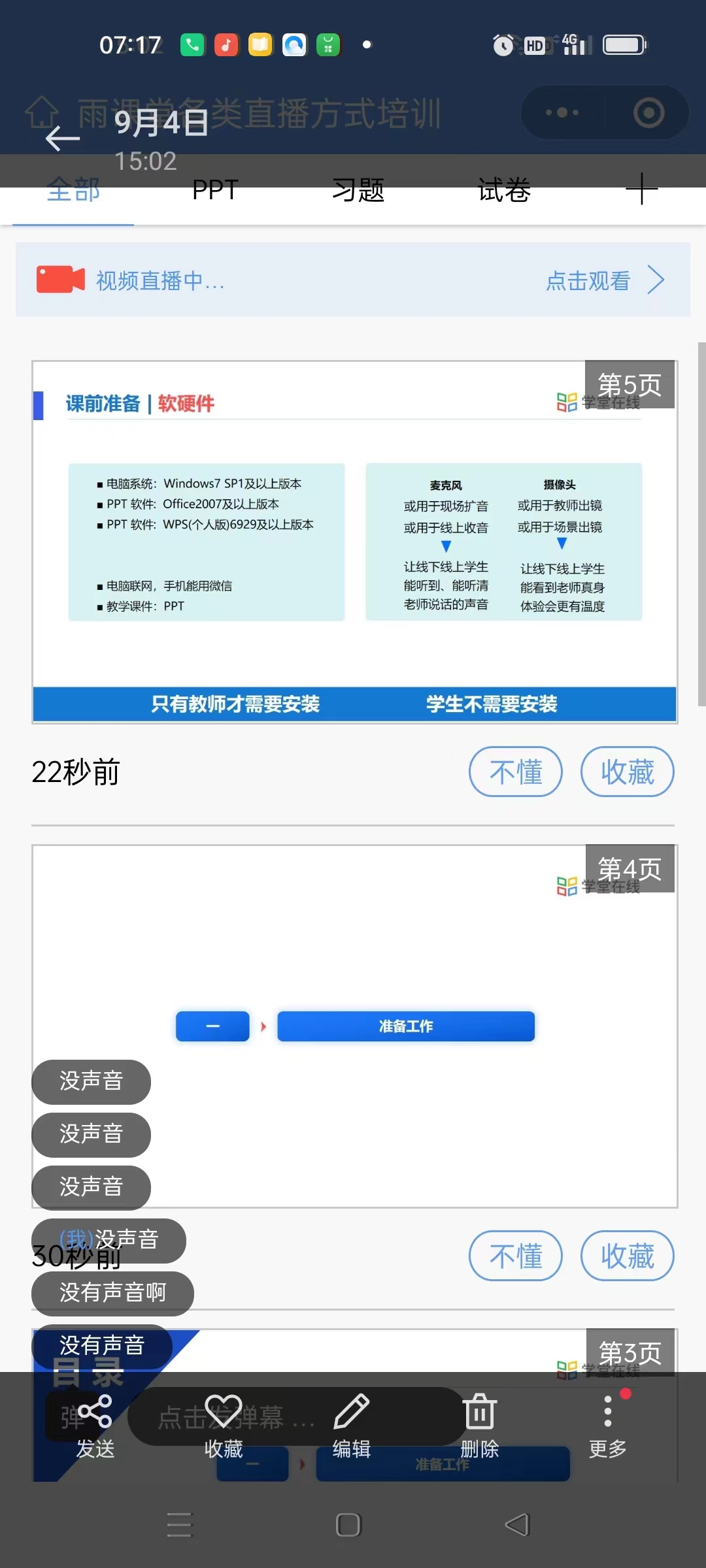Open 编辑 to edit the image
Screen dimensions: 706x1568
(x=352, y=1426)
